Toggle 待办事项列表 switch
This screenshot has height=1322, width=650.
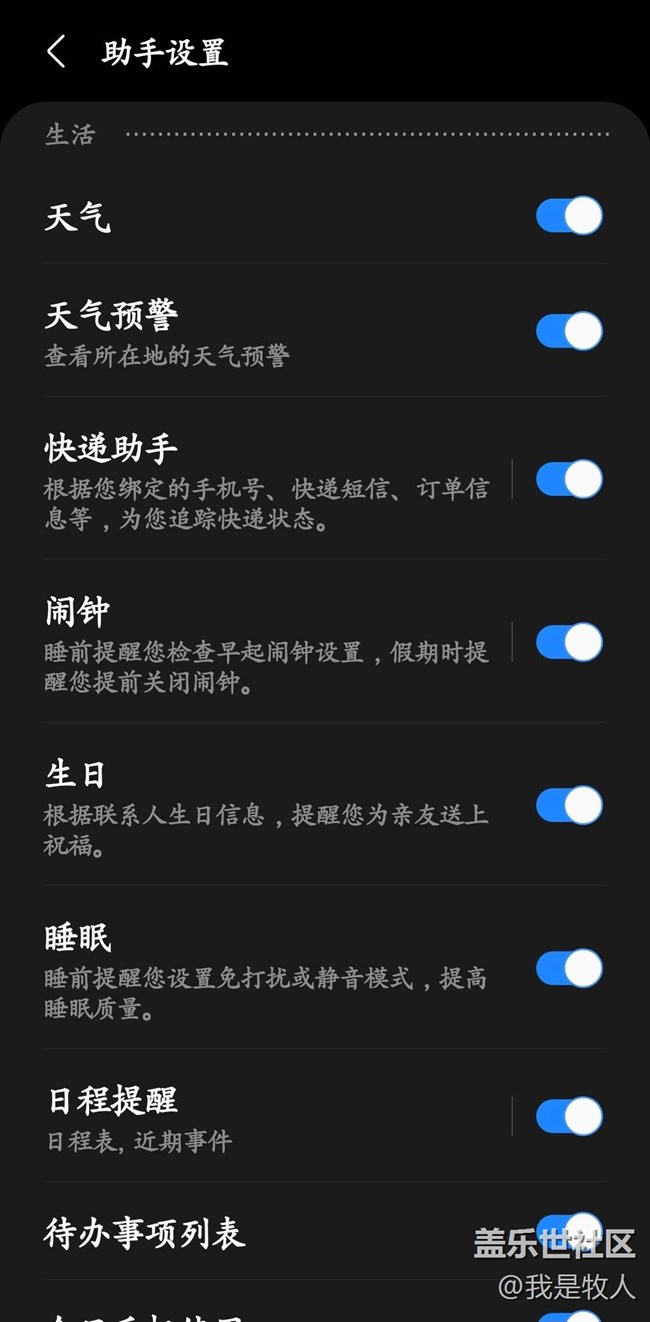click(569, 1226)
